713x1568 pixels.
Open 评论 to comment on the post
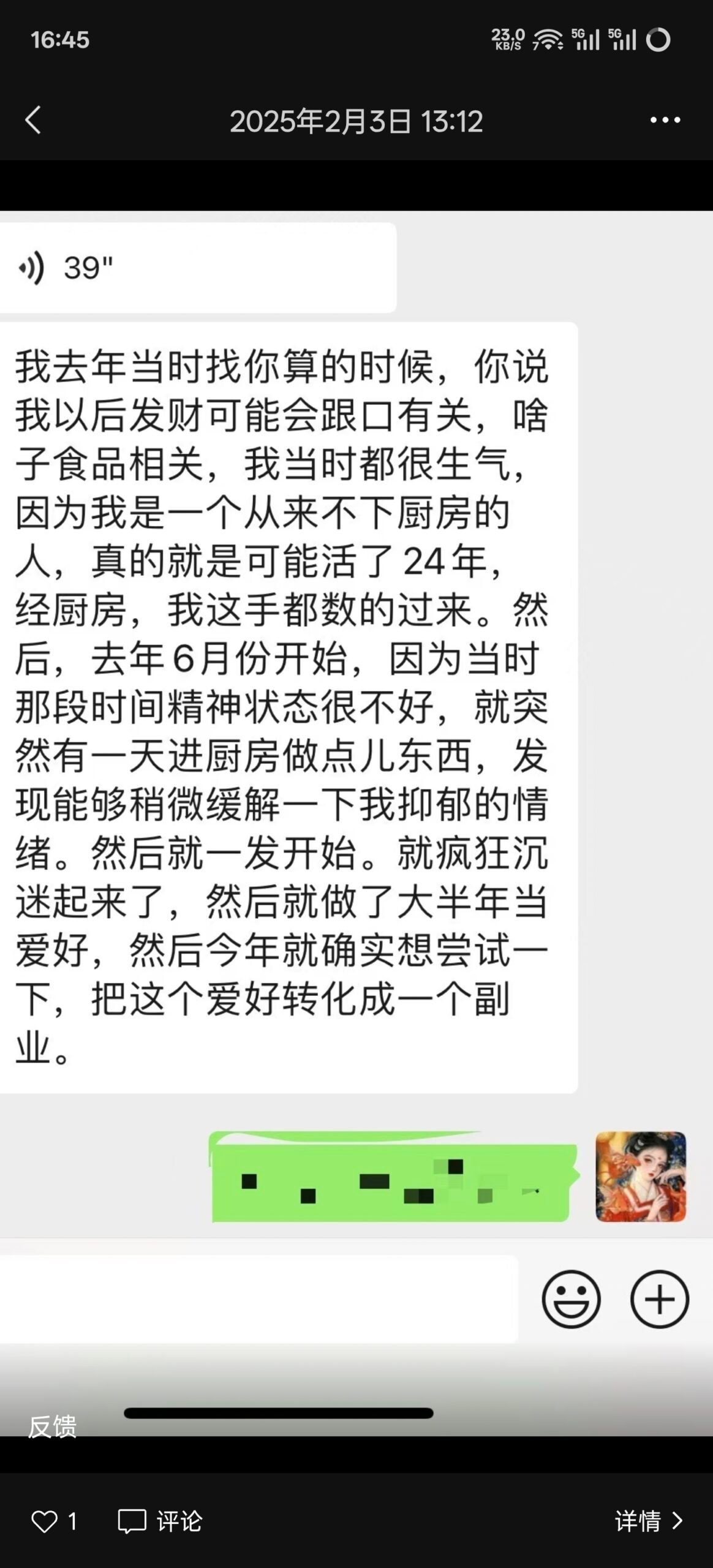point(160,1521)
